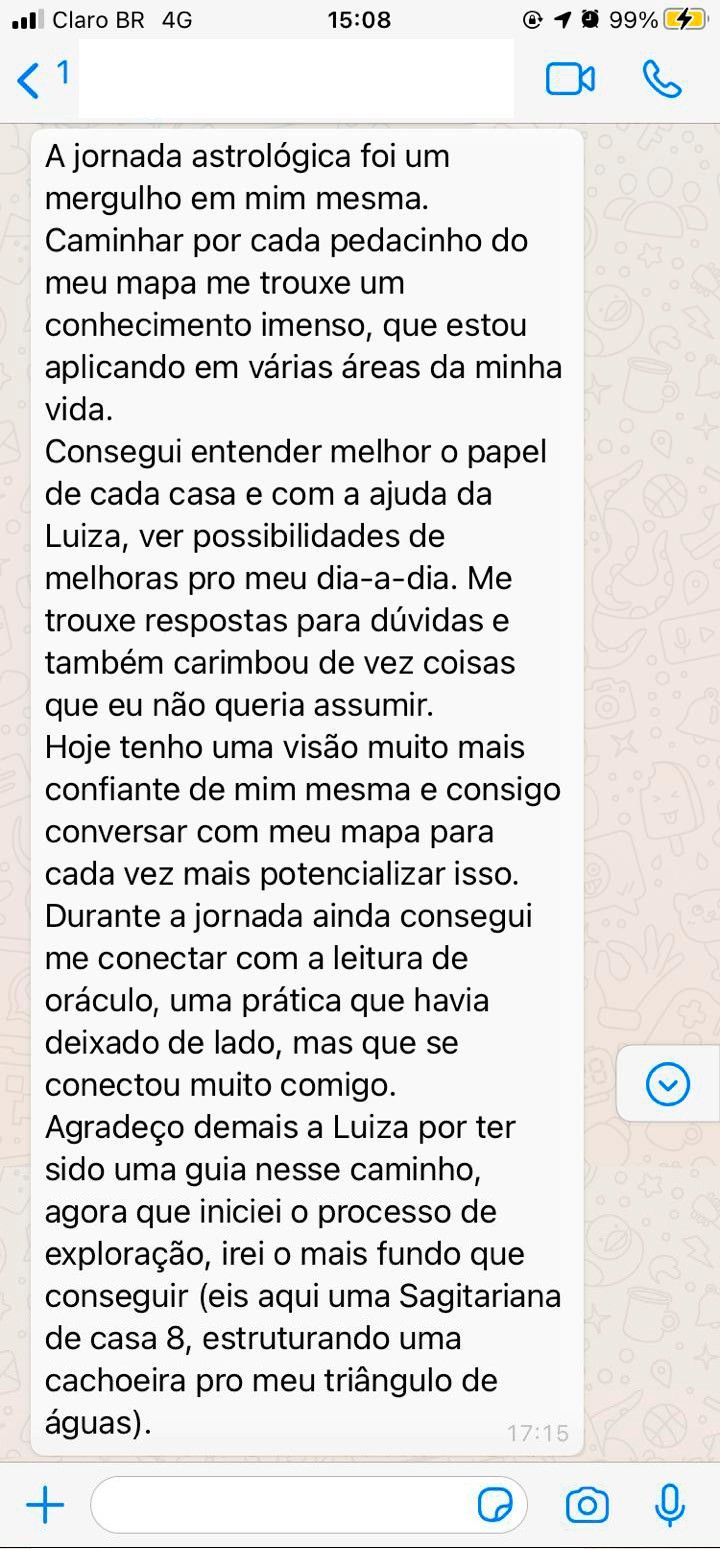
Task: Go back to the chats list
Action: (30, 80)
